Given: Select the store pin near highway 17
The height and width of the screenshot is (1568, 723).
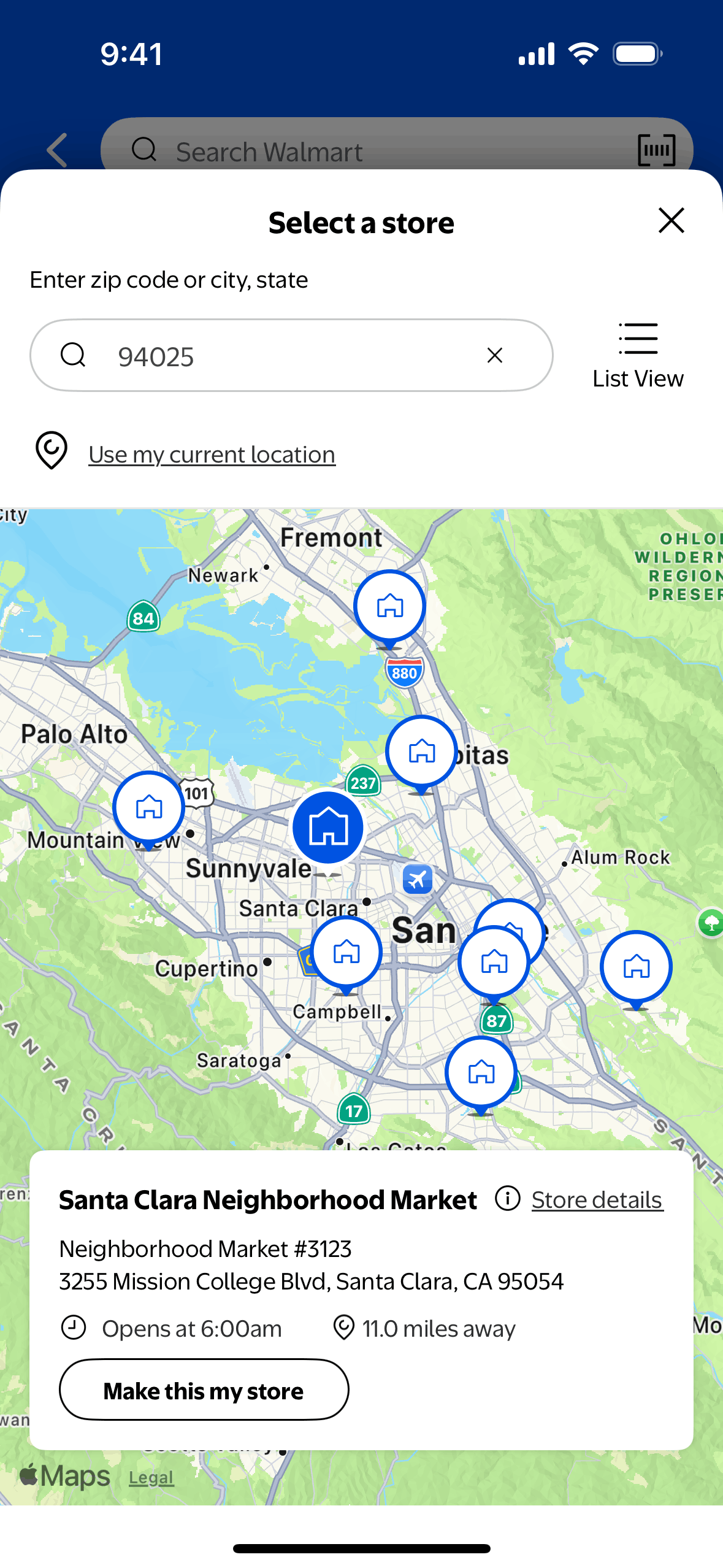Looking at the screenshot, I should [481, 1072].
